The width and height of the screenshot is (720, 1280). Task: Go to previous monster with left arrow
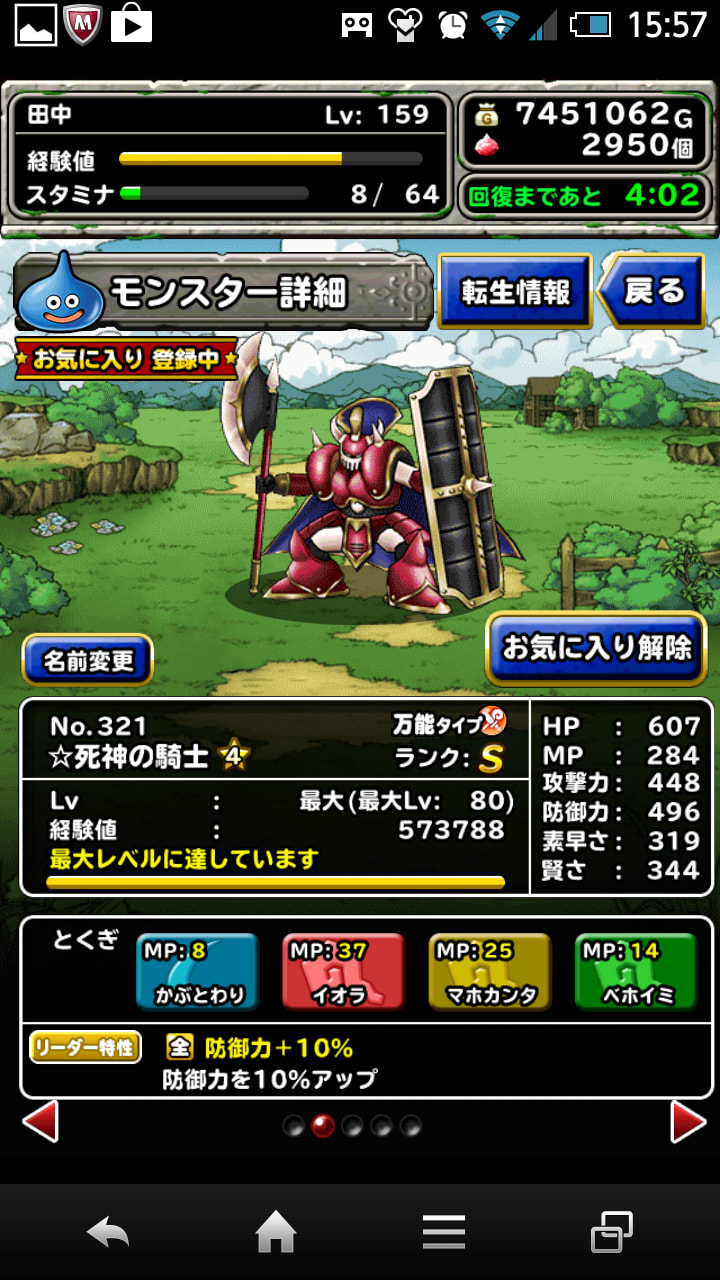[x=40, y=1122]
